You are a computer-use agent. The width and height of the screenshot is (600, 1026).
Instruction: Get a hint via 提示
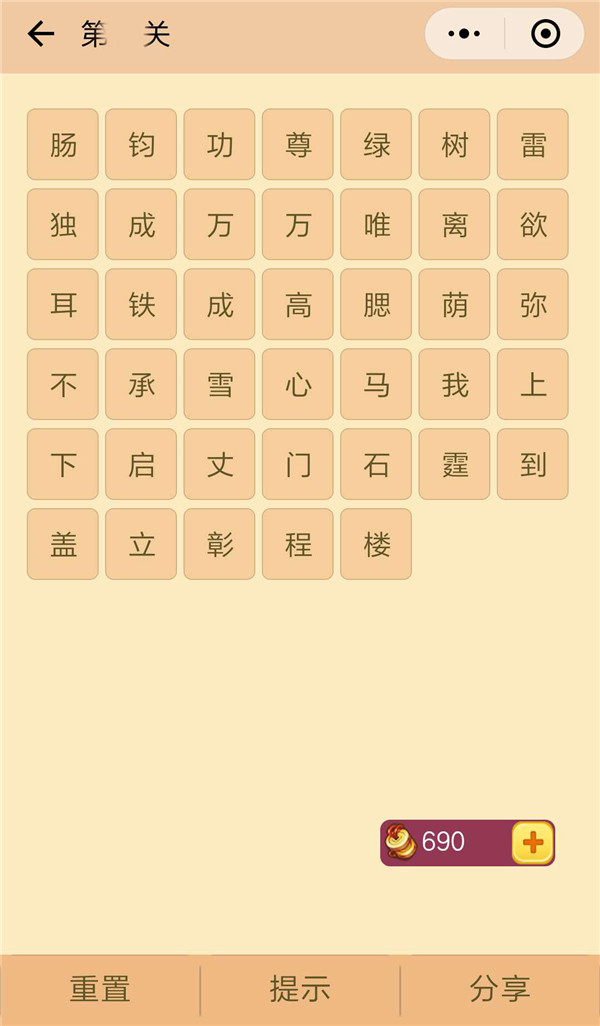pos(300,989)
